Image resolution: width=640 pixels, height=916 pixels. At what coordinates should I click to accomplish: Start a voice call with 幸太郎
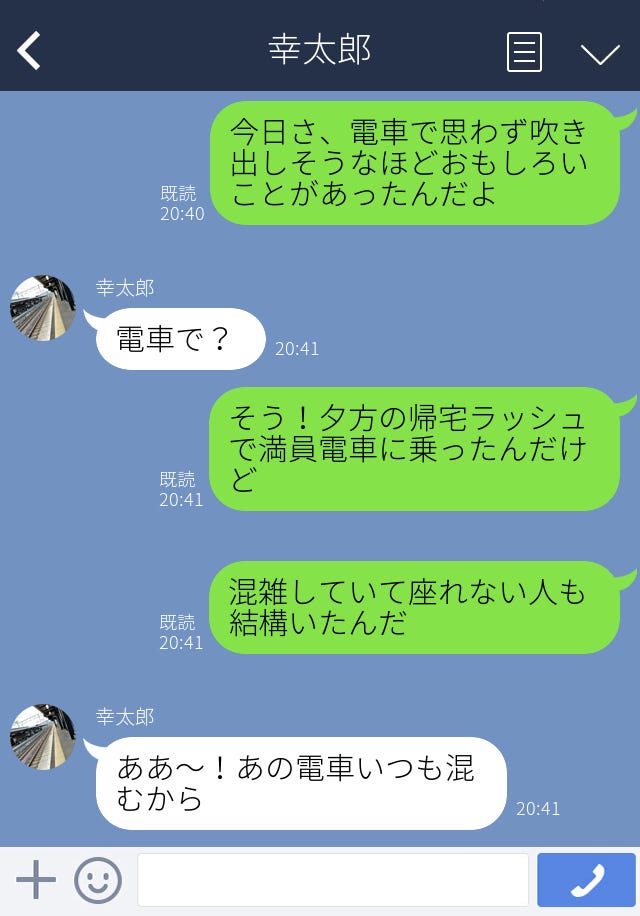[x=586, y=880]
